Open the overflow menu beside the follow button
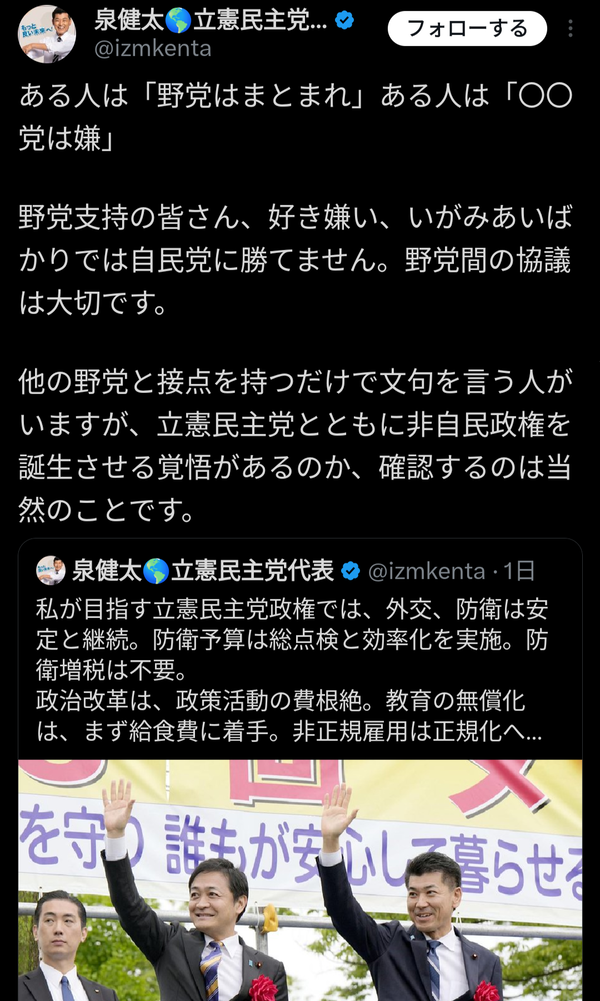 [573, 29]
